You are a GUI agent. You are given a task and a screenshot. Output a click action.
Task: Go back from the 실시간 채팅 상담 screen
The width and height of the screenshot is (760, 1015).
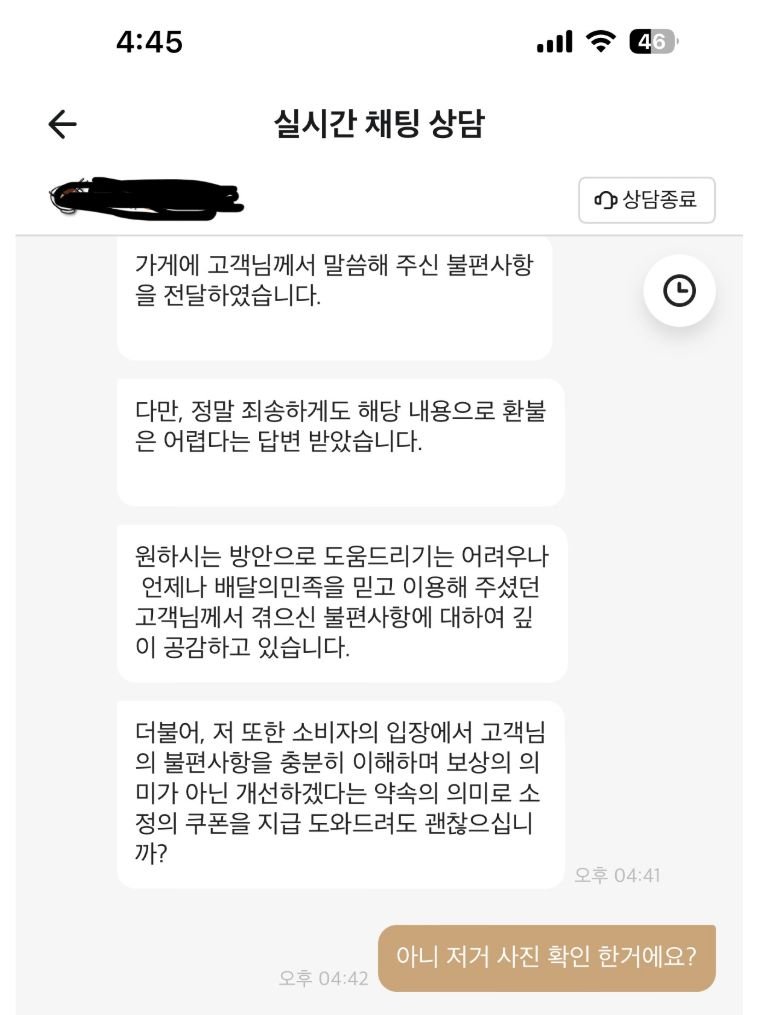[x=62, y=124]
